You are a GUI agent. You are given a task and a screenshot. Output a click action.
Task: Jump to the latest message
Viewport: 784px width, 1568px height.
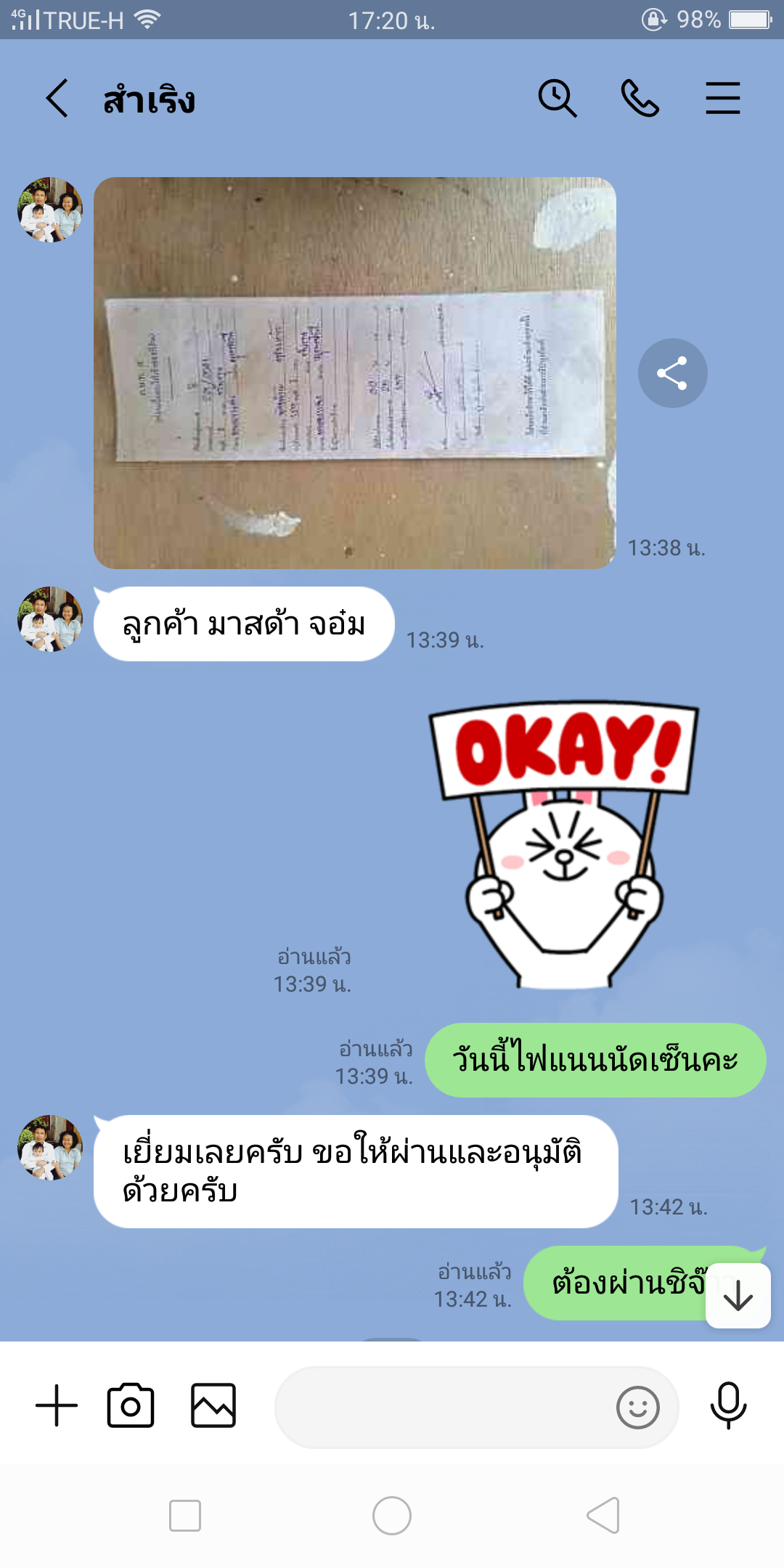click(x=738, y=1296)
